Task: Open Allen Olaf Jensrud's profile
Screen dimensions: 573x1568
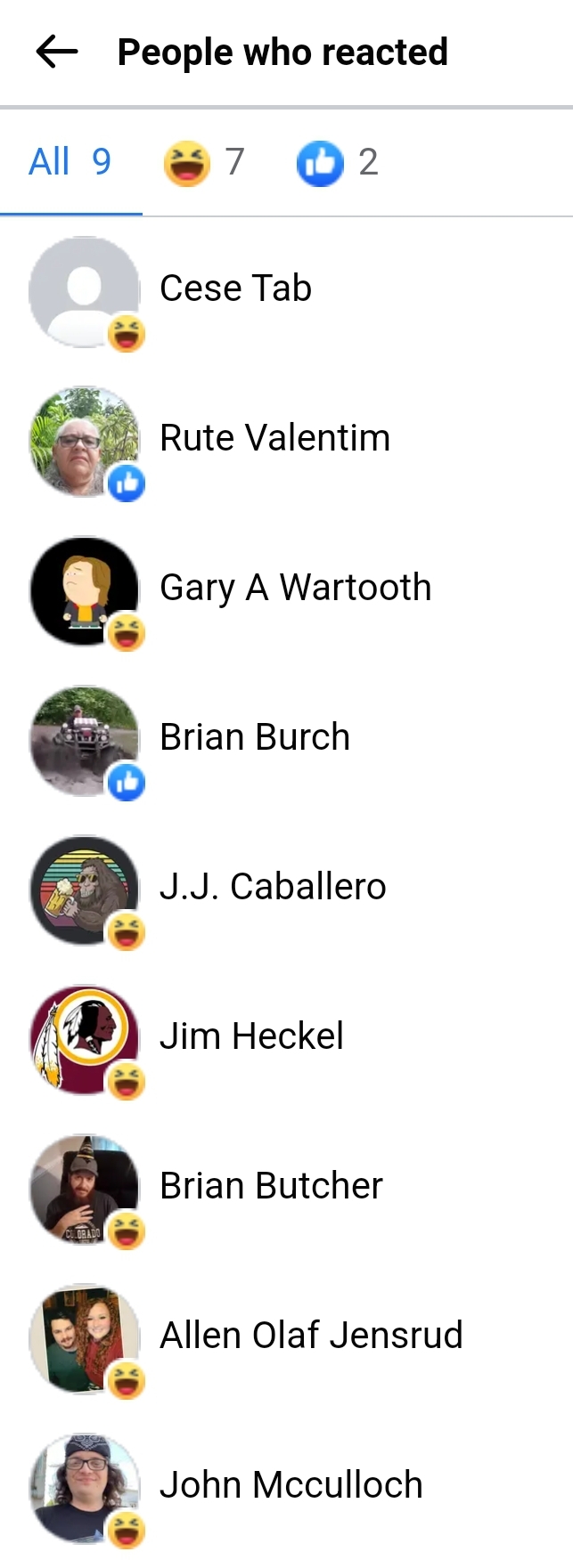Action: pyautogui.click(x=311, y=1336)
